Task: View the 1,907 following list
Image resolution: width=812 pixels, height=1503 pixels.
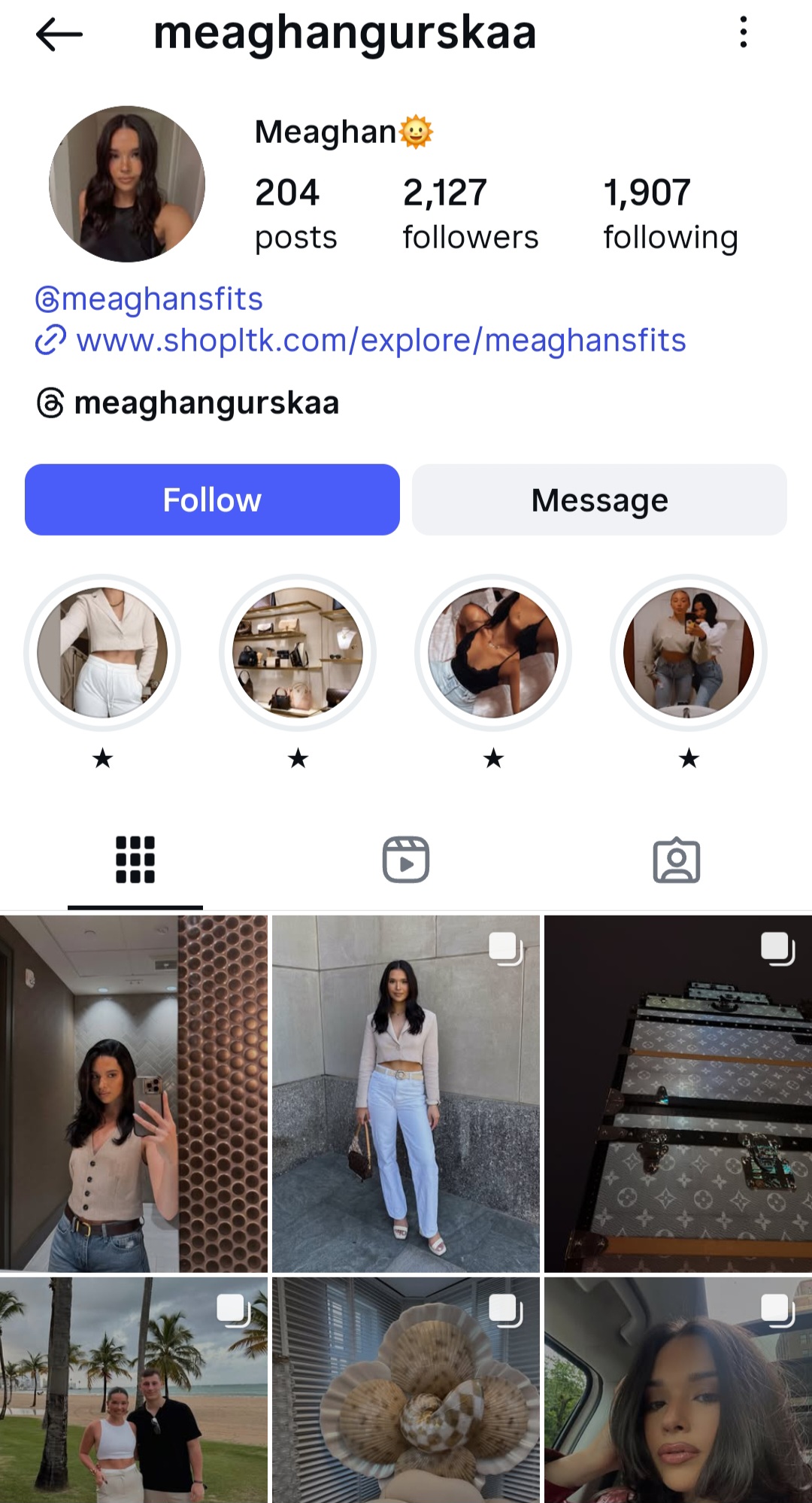Action: click(671, 214)
